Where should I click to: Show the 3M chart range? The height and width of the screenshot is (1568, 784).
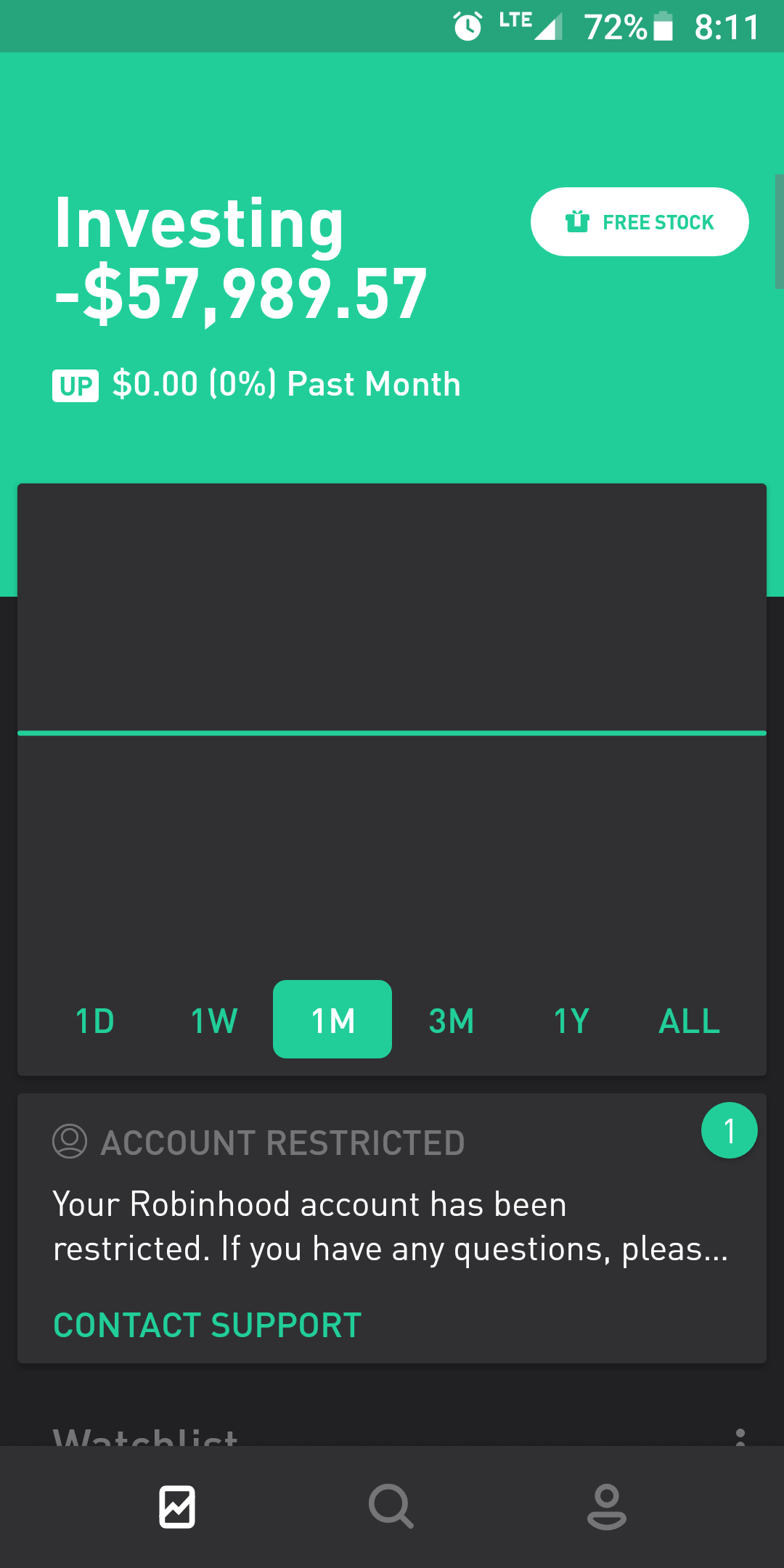[452, 1021]
